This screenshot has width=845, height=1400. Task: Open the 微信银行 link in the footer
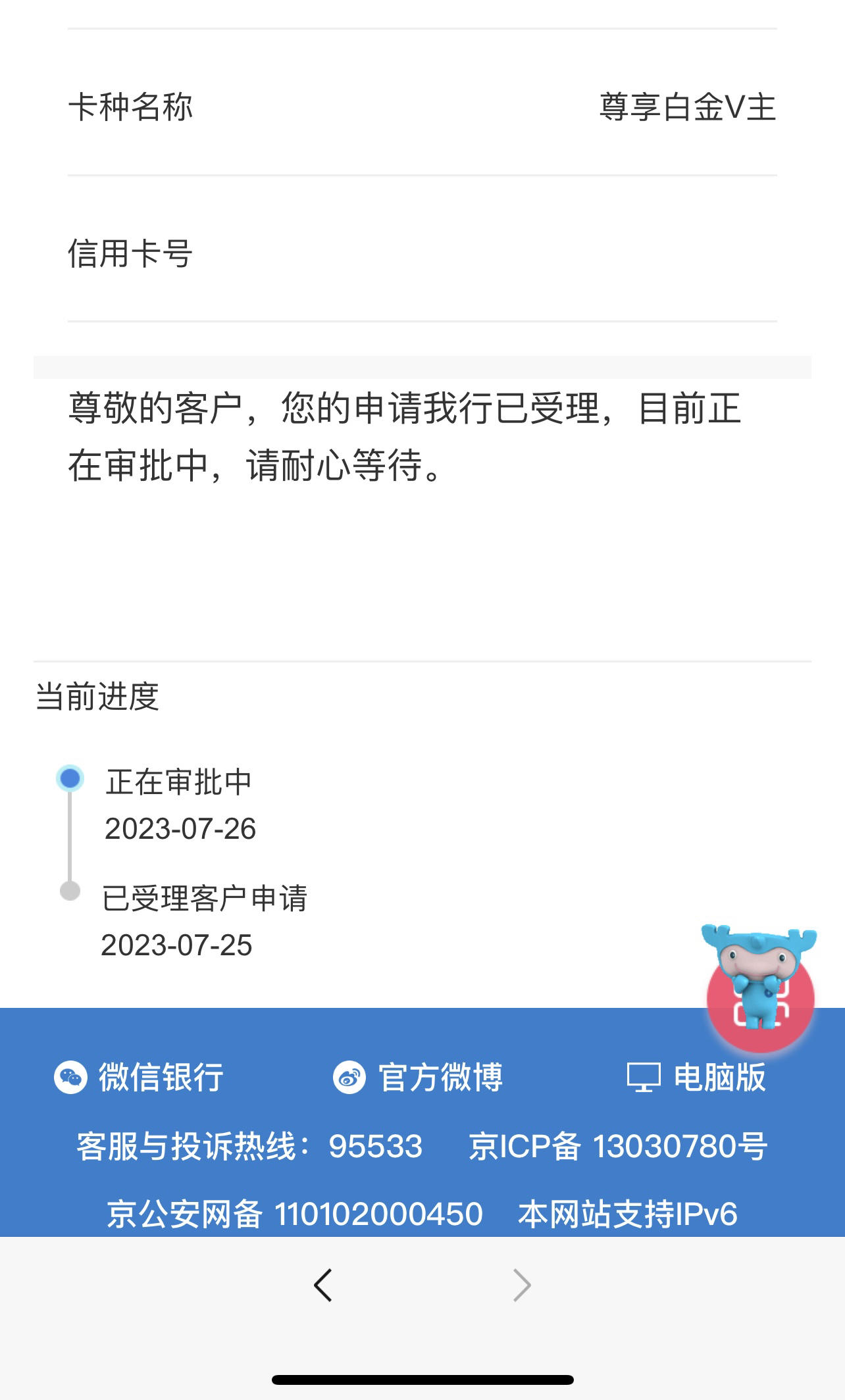[x=139, y=1078]
